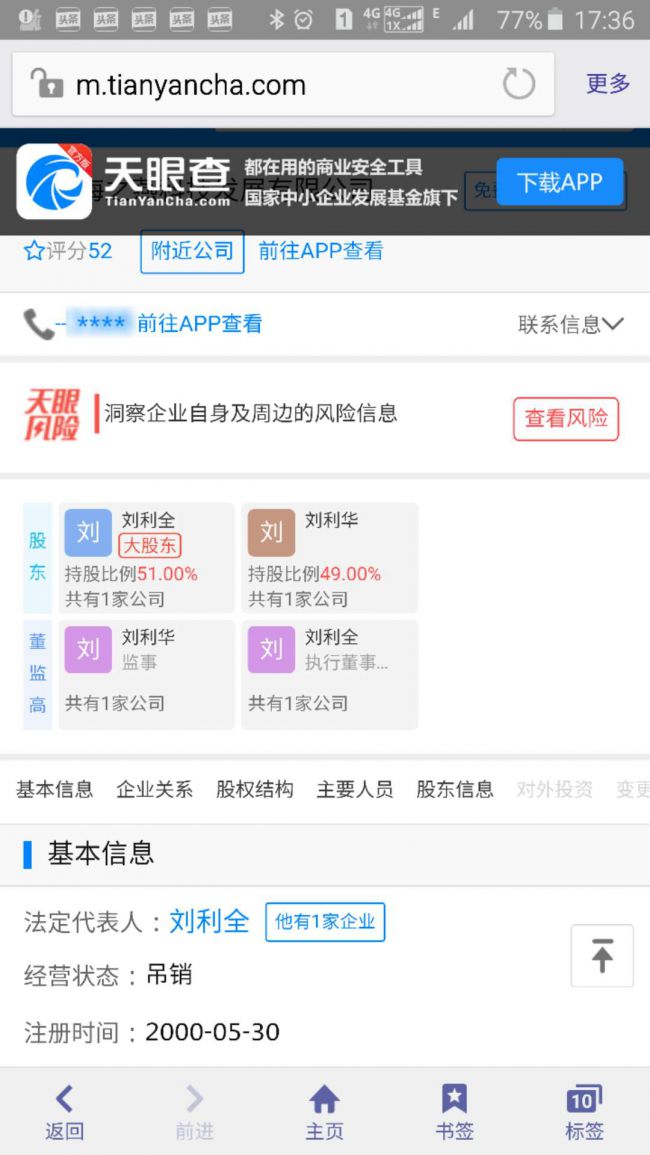
Task: Switch to the 股东信息 tab
Action: pyautogui.click(x=454, y=789)
